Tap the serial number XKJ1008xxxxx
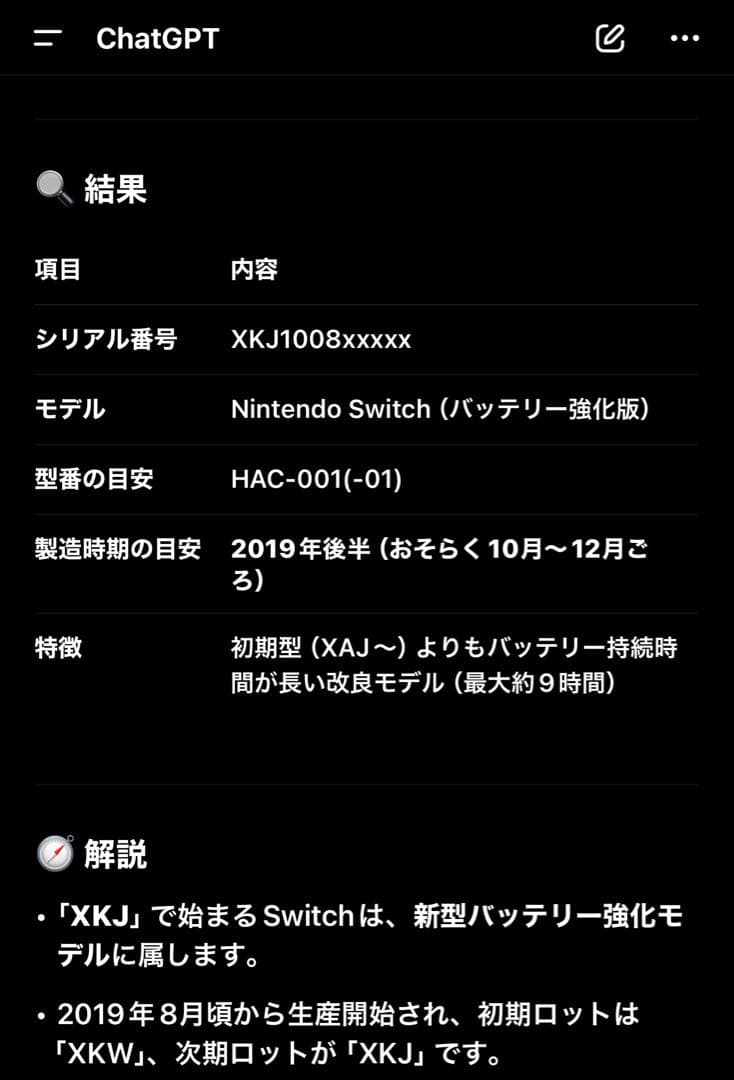Viewport: 734px width, 1080px height. point(322,340)
